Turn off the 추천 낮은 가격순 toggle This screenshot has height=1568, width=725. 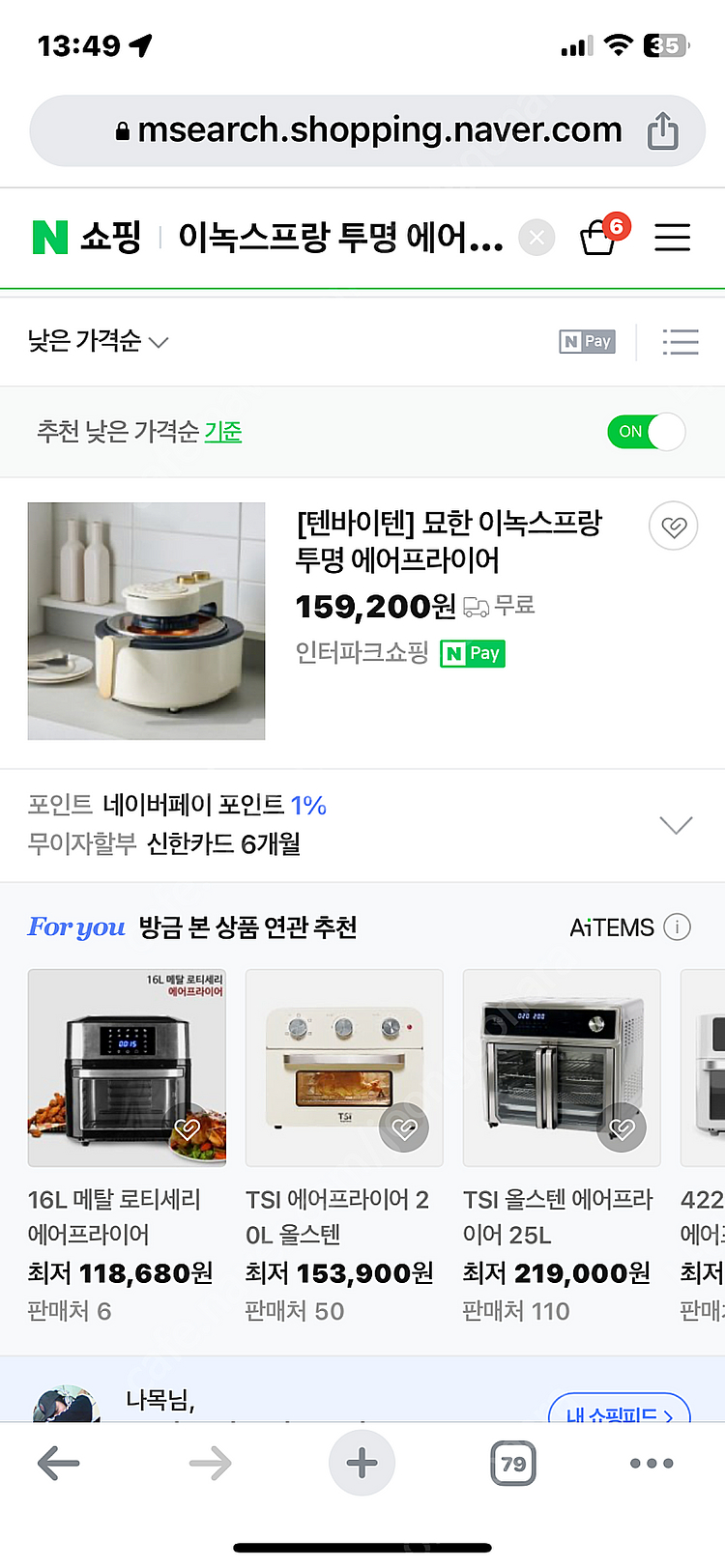[x=646, y=431]
